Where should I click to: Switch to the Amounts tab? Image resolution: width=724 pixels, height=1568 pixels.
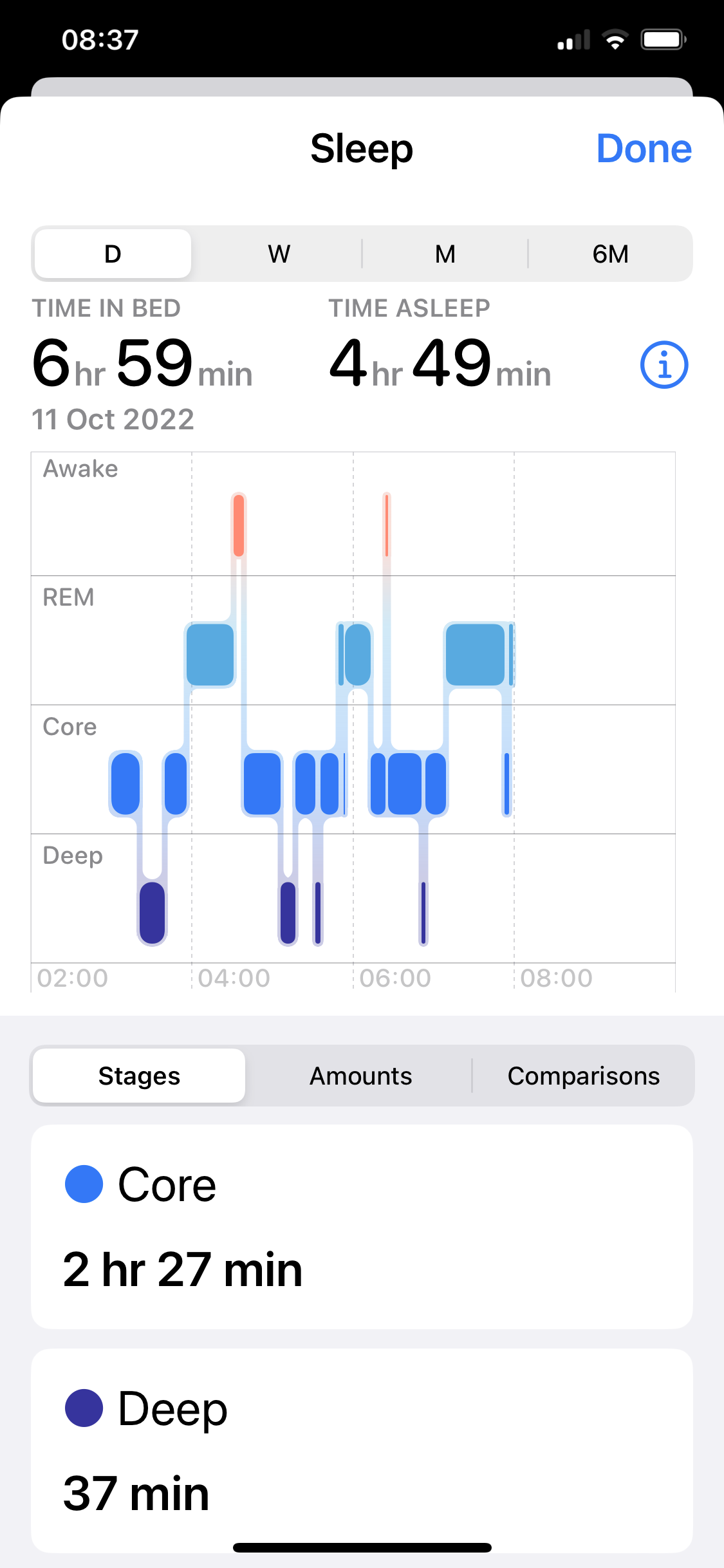(x=360, y=1076)
